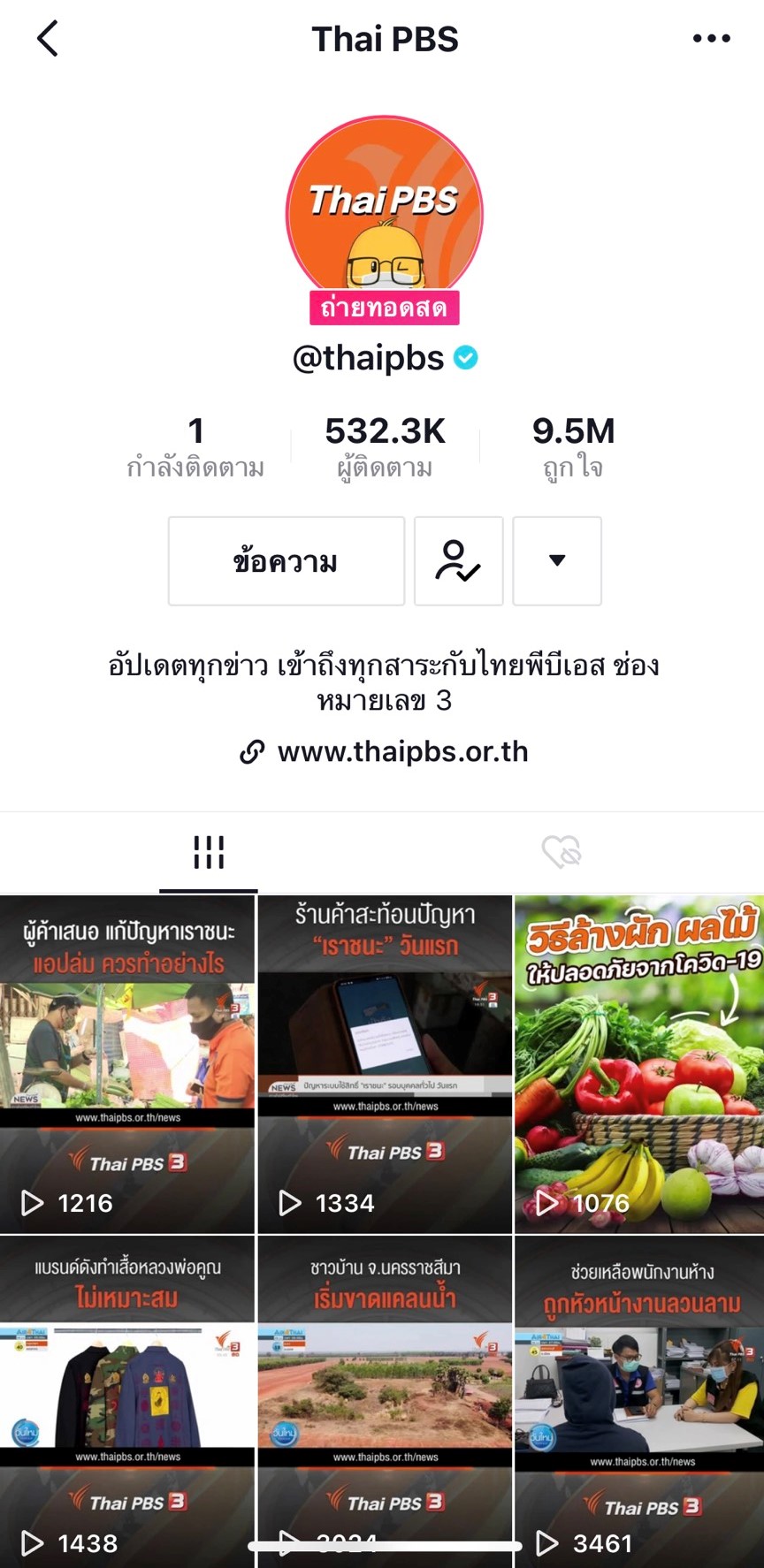Go back from Thai PBS profile
Screen dimensions: 764x1568
pyautogui.click(x=48, y=39)
